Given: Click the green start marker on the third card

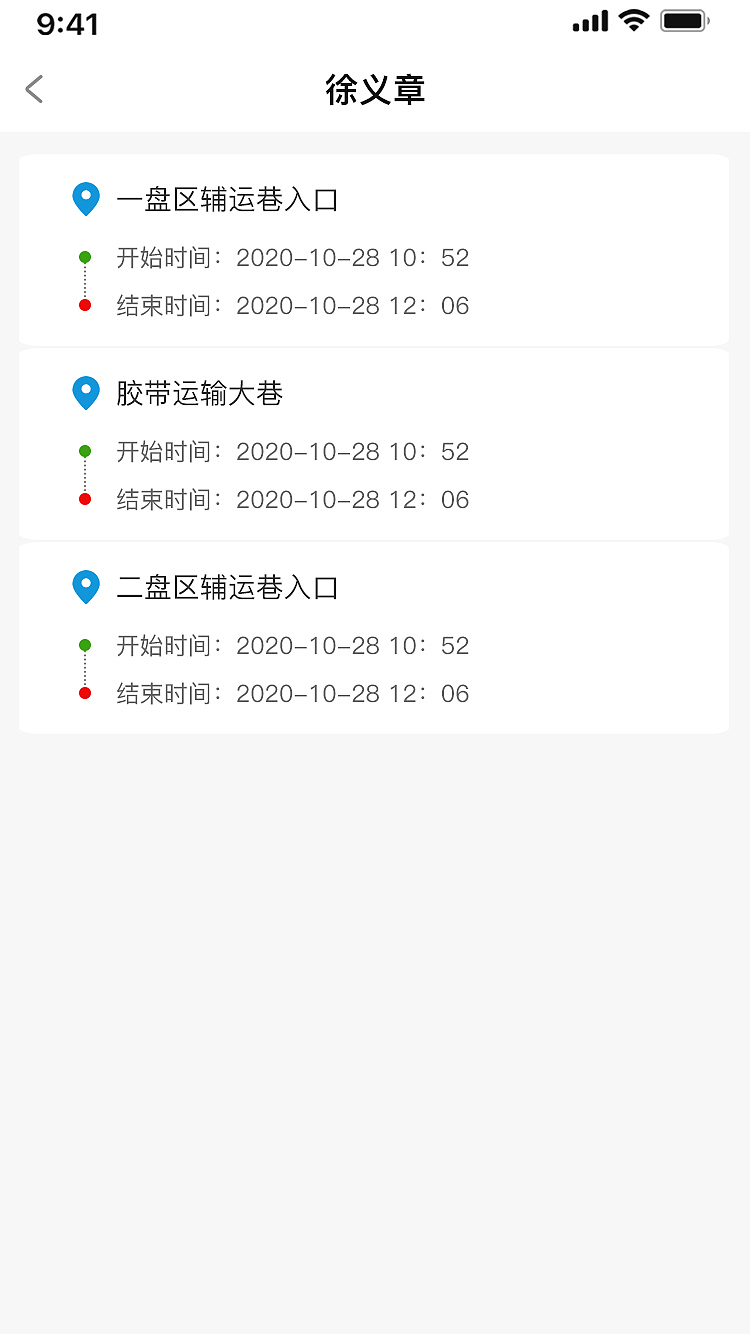Looking at the screenshot, I should click(x=84, y=643).
